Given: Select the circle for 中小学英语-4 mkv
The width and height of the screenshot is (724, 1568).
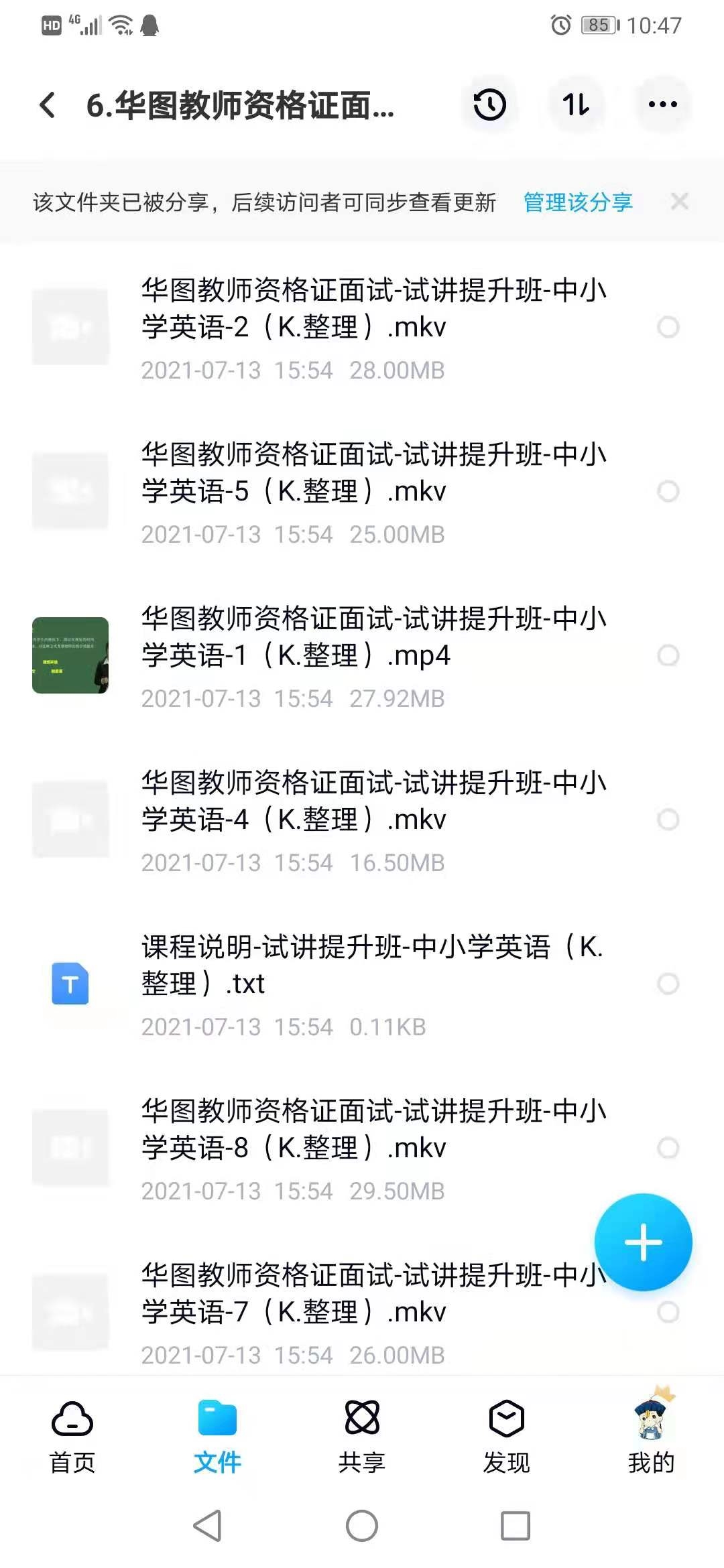Looking at the screenshot, I should (x=668, y=820).
